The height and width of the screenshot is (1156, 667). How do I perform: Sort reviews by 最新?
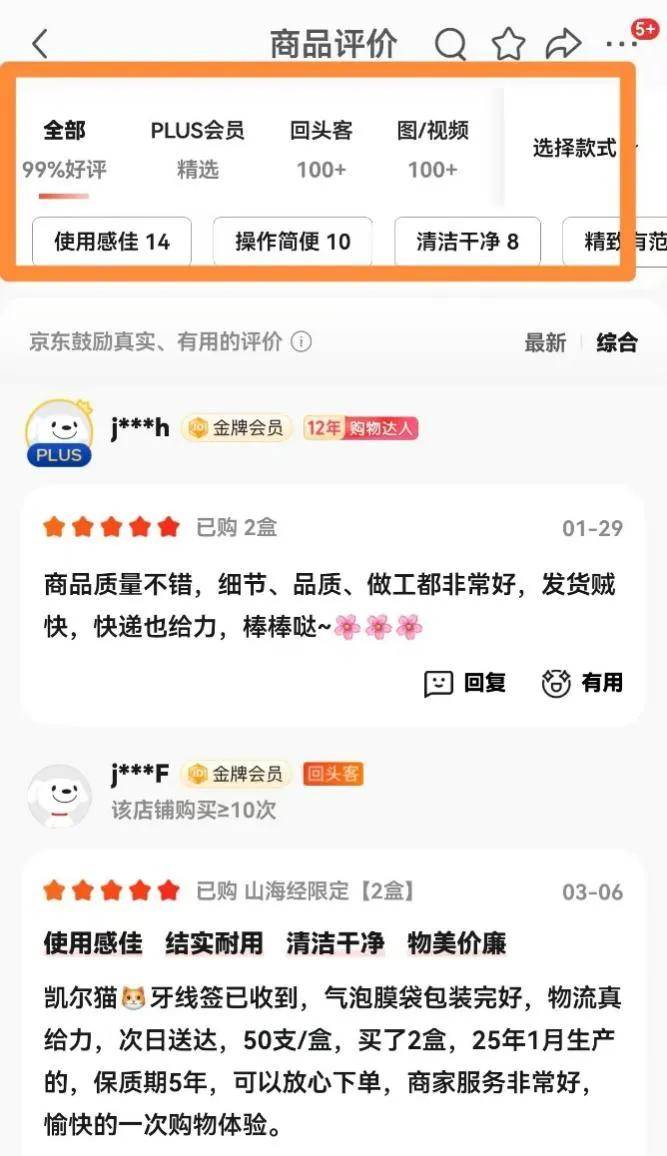point(545,343)
